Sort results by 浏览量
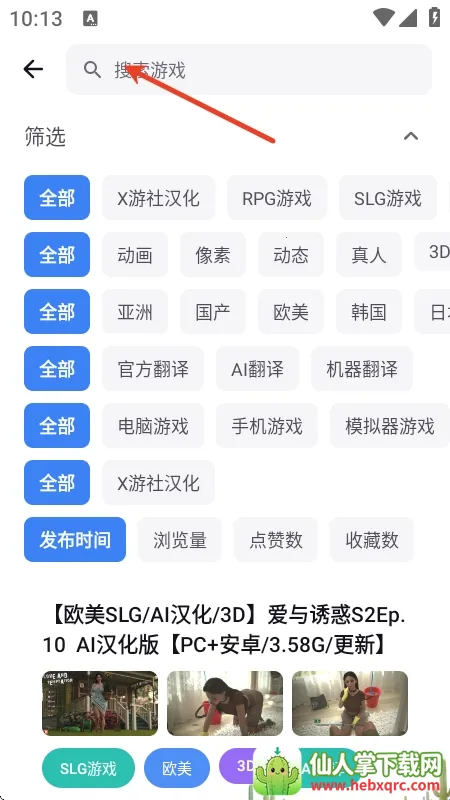450x800 pixels. 180,540
